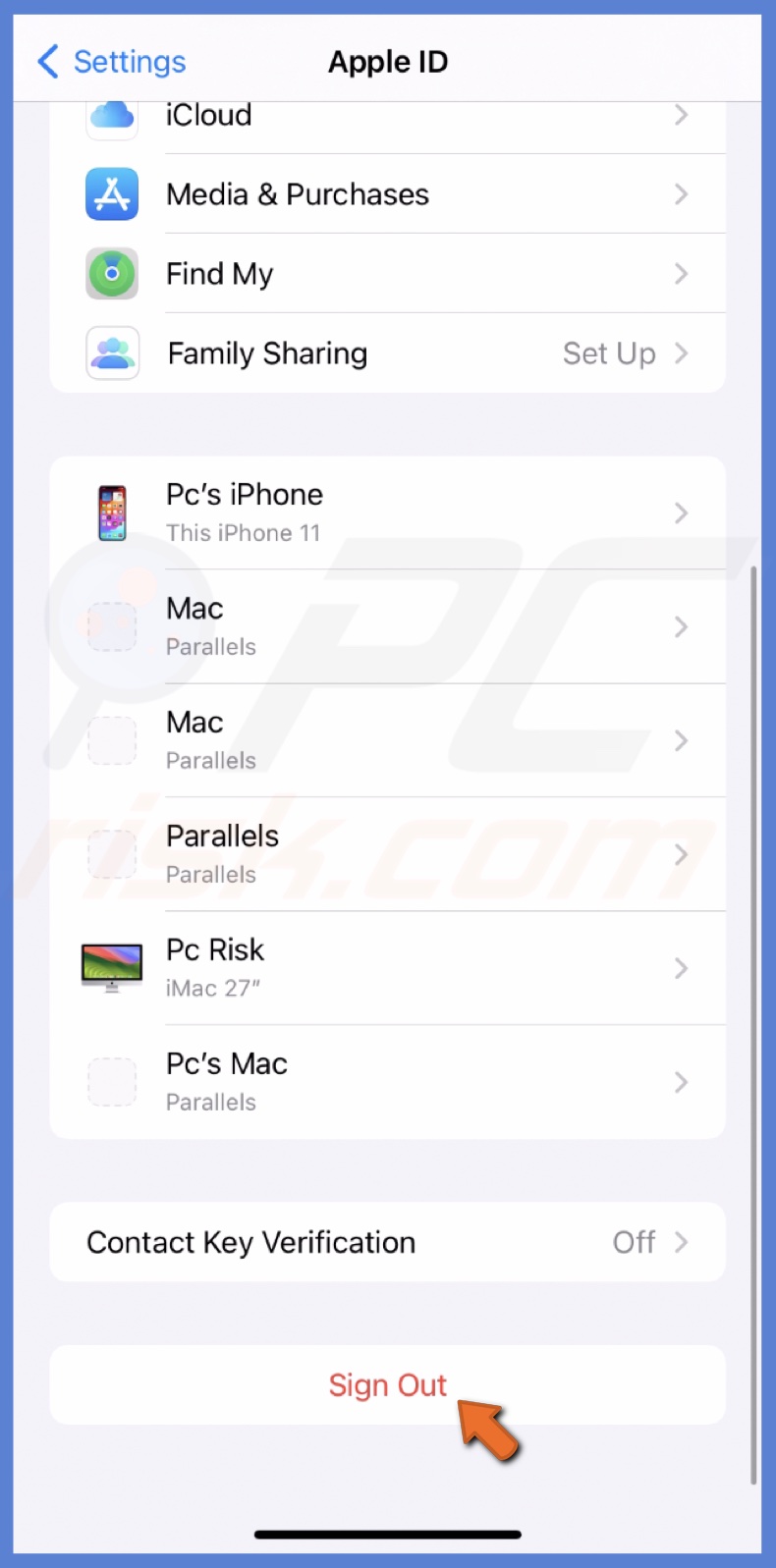This screenshot has width=776, height=1568.
Task: Sign out of Apple ID
Action: pos(387,1384)
